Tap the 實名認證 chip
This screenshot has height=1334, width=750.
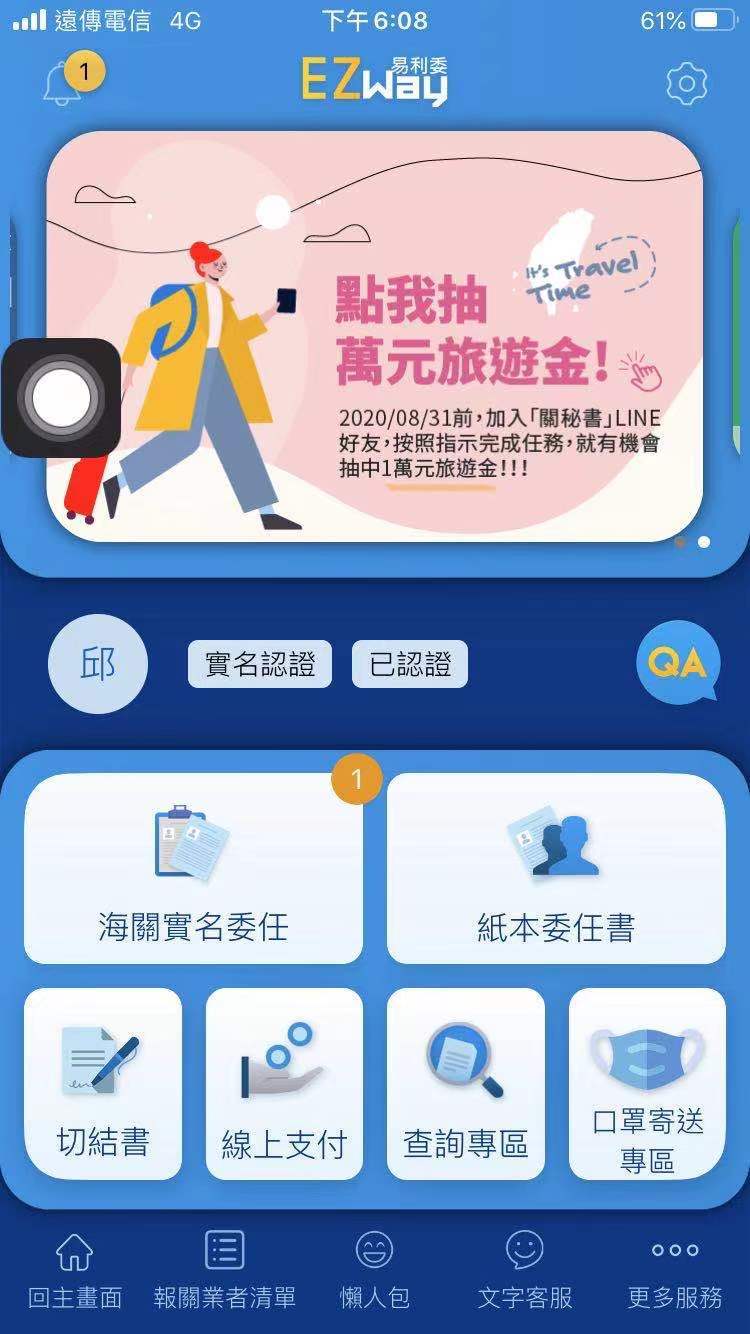(260, 665)
